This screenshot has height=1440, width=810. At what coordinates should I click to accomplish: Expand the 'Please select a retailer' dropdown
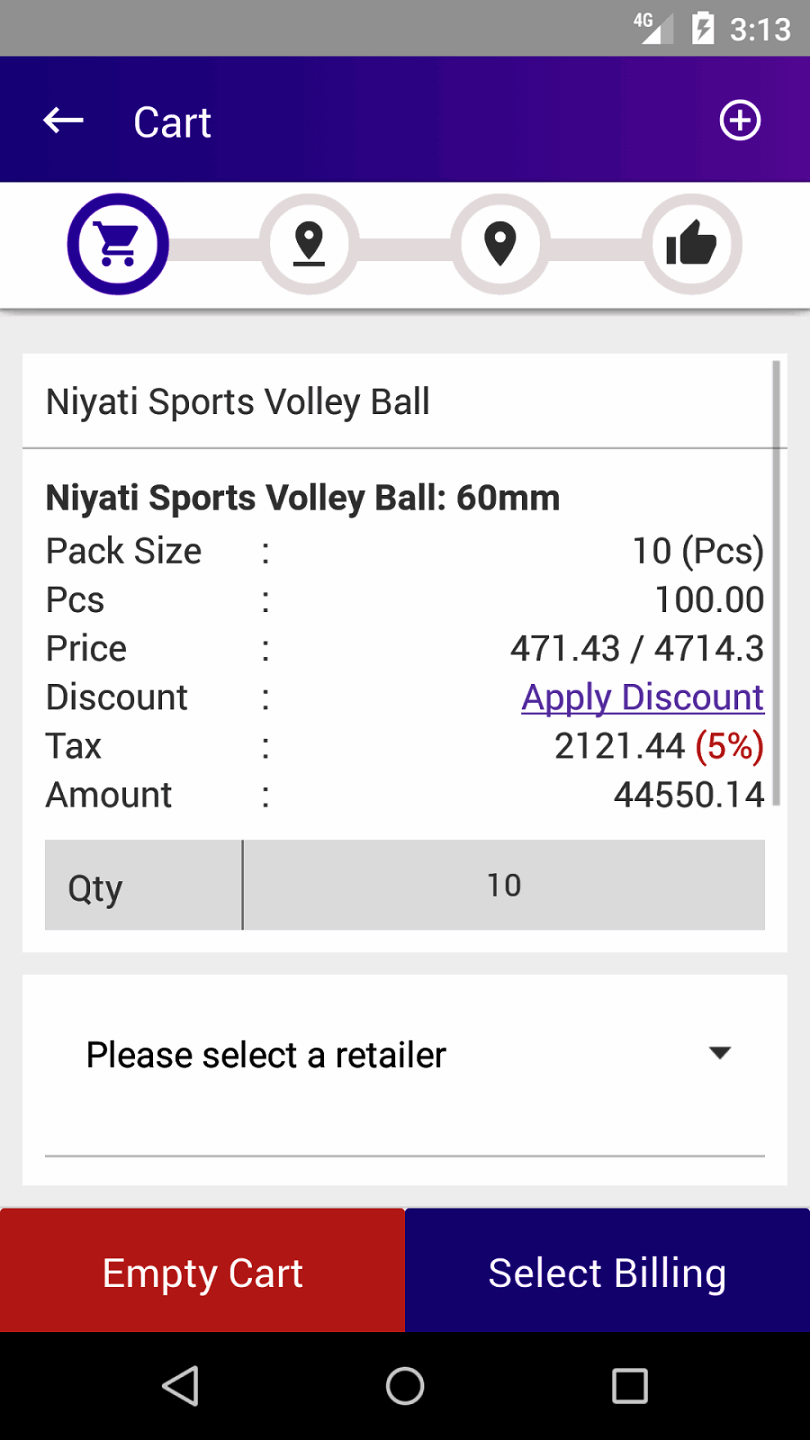point(405,1055)
